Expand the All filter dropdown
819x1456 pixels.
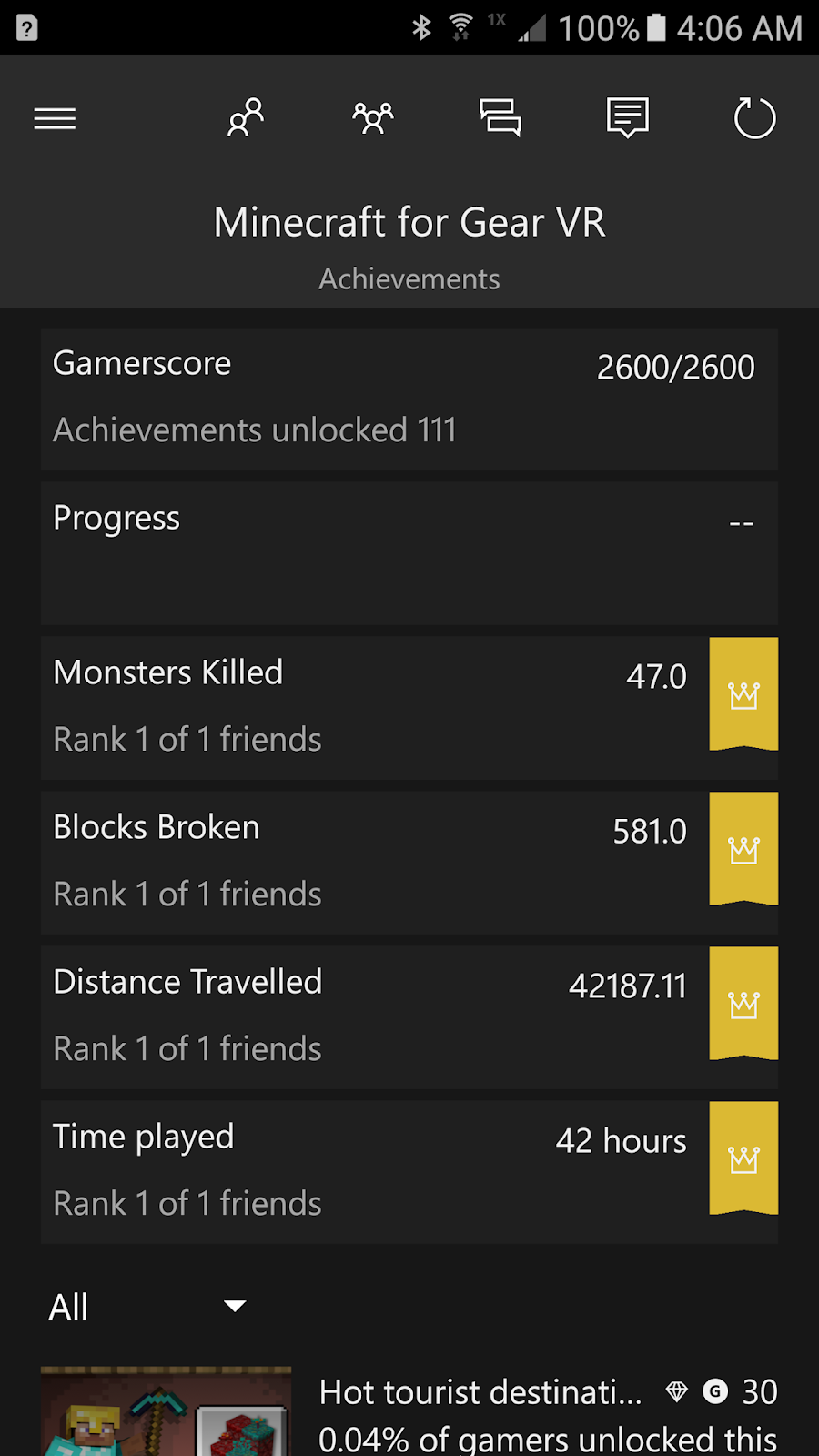point(147,1307)
